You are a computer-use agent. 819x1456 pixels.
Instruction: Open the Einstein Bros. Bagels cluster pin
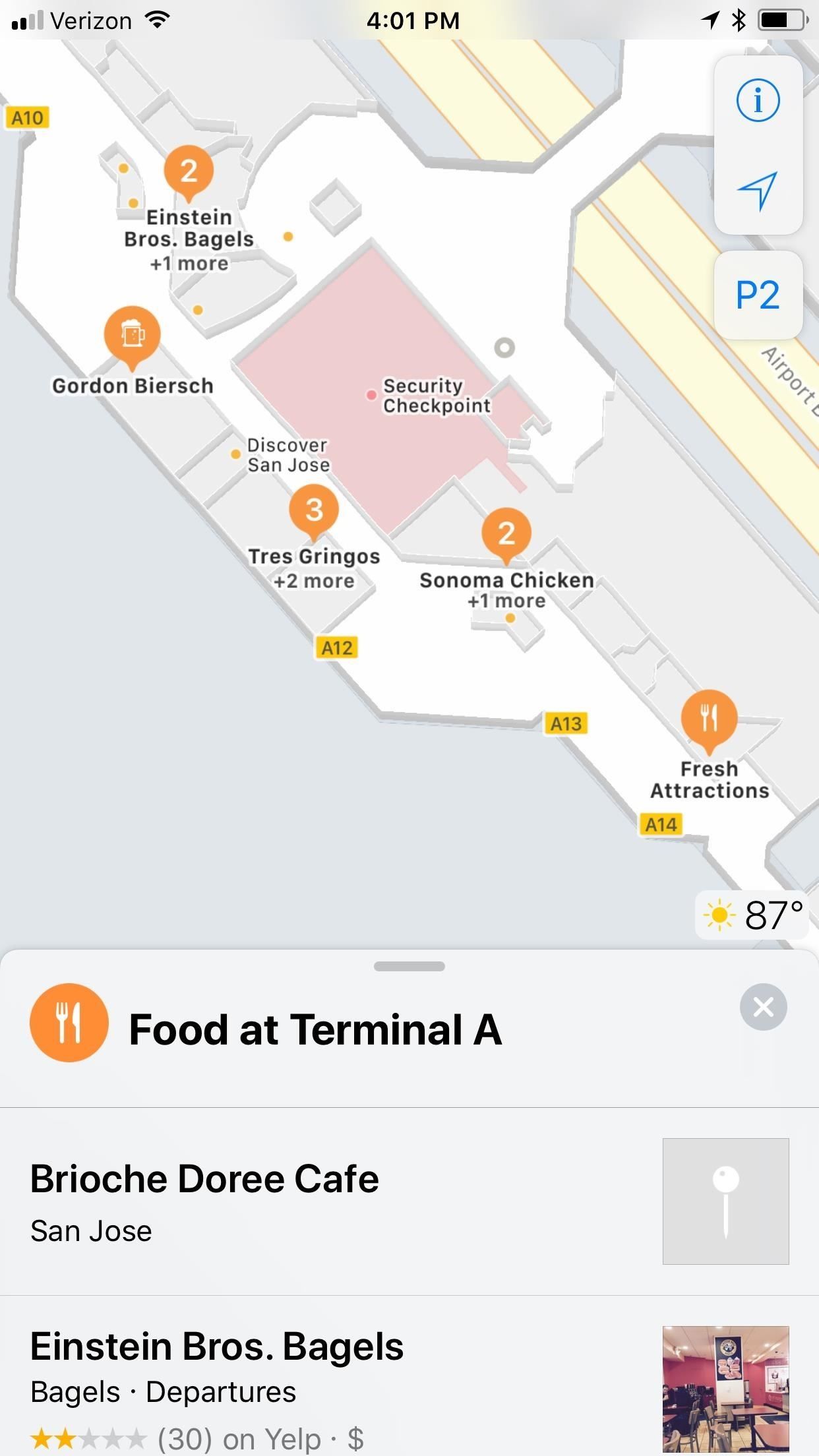(190, 173)
